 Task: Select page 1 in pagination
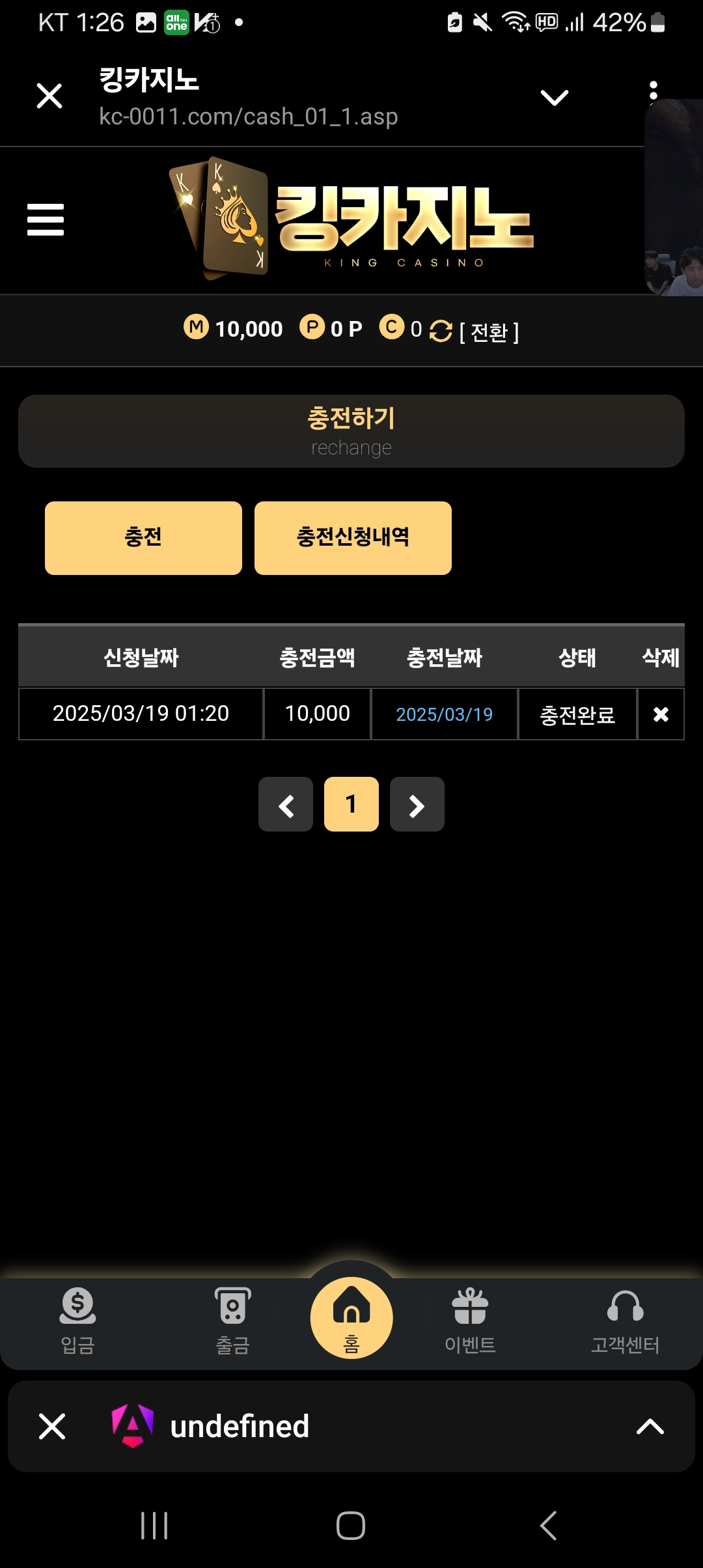(351, 805)
